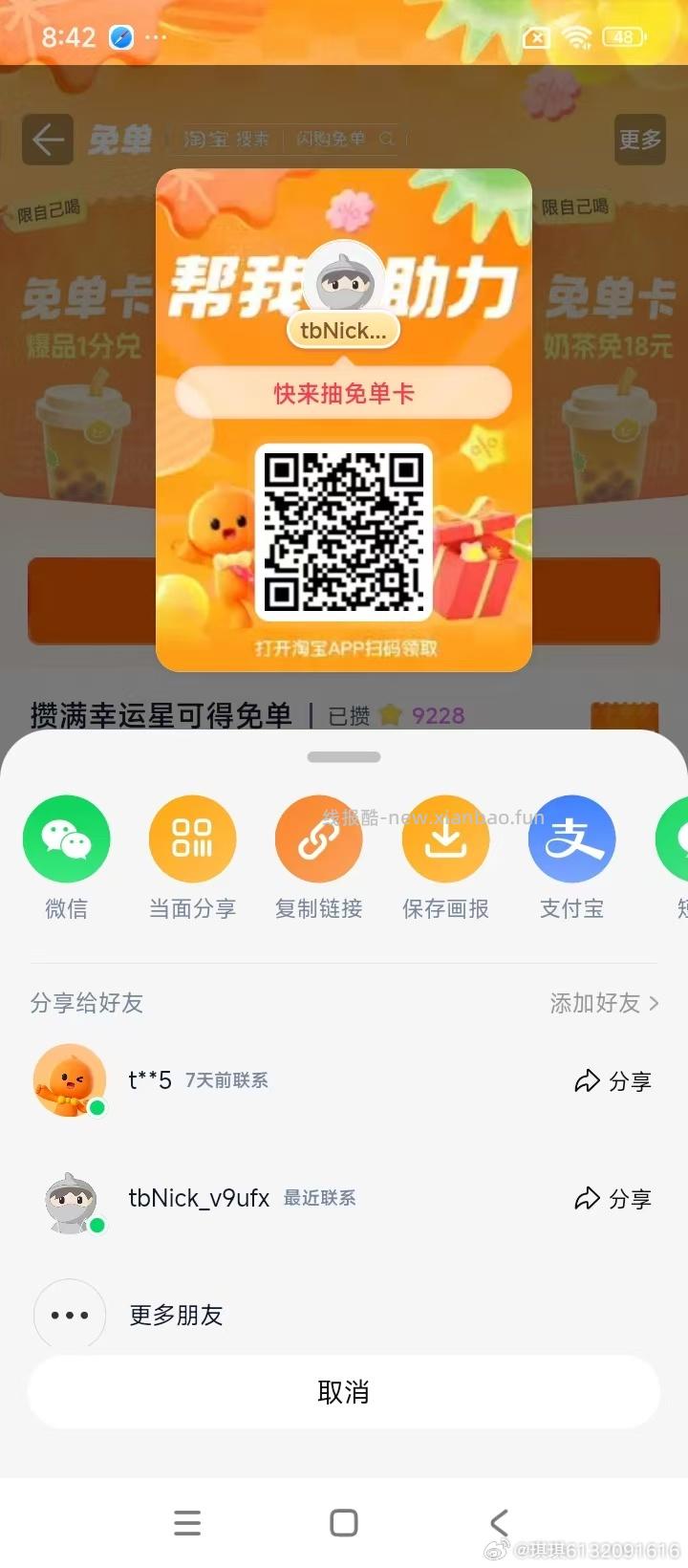Select t**5 contact avatar
The width and height of the screenshot is (688, 1568).
point(69,1080)
